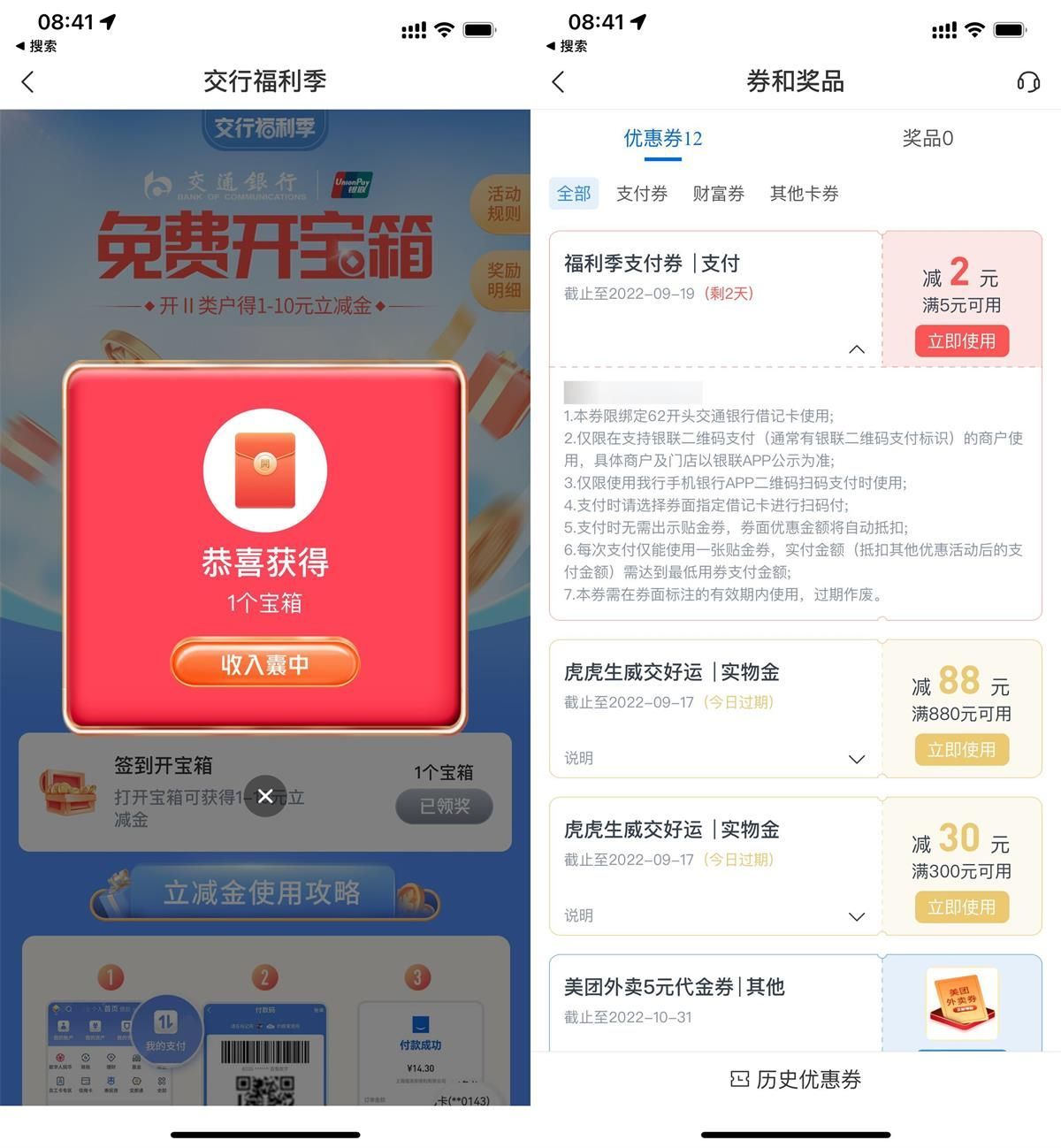Screen dimensions: 1061x1148
Task: Open 历史优惠券 coupon history
Action: 796,1079
